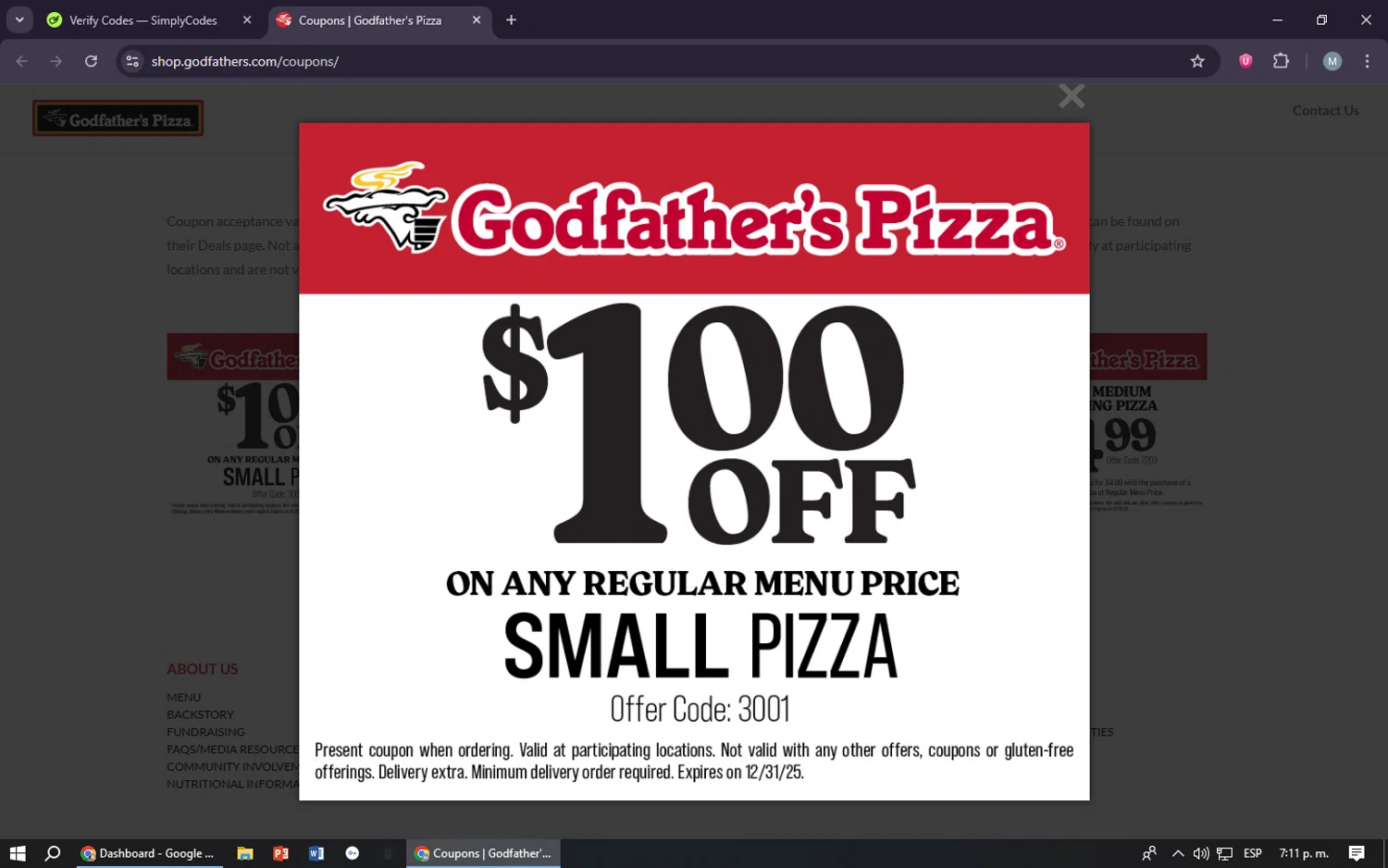Open a new browser tab
The image size is (1388, 868).
coord(511,20)
